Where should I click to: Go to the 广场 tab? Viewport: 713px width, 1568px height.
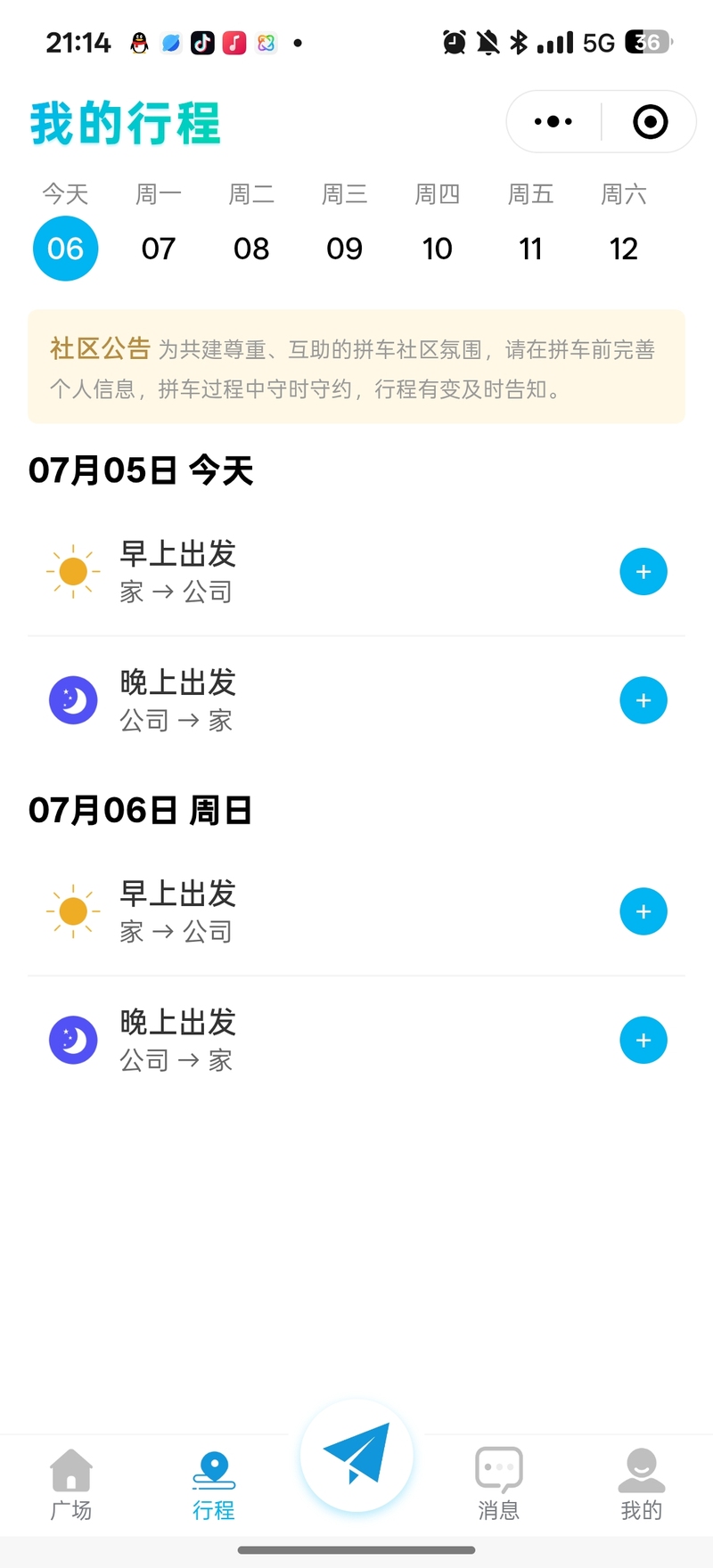coord(71,1484)
